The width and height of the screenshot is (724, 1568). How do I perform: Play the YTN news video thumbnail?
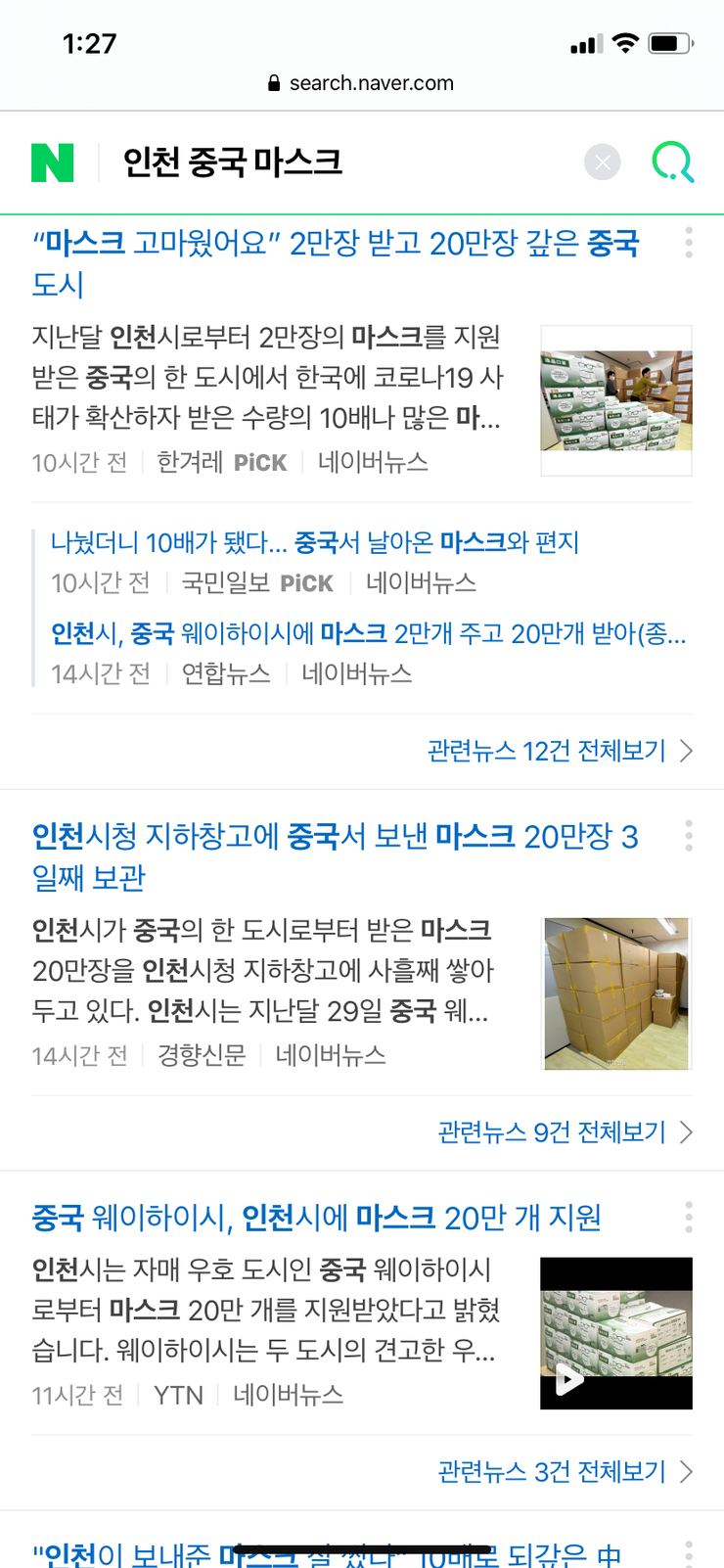[x=616, y=1333]
